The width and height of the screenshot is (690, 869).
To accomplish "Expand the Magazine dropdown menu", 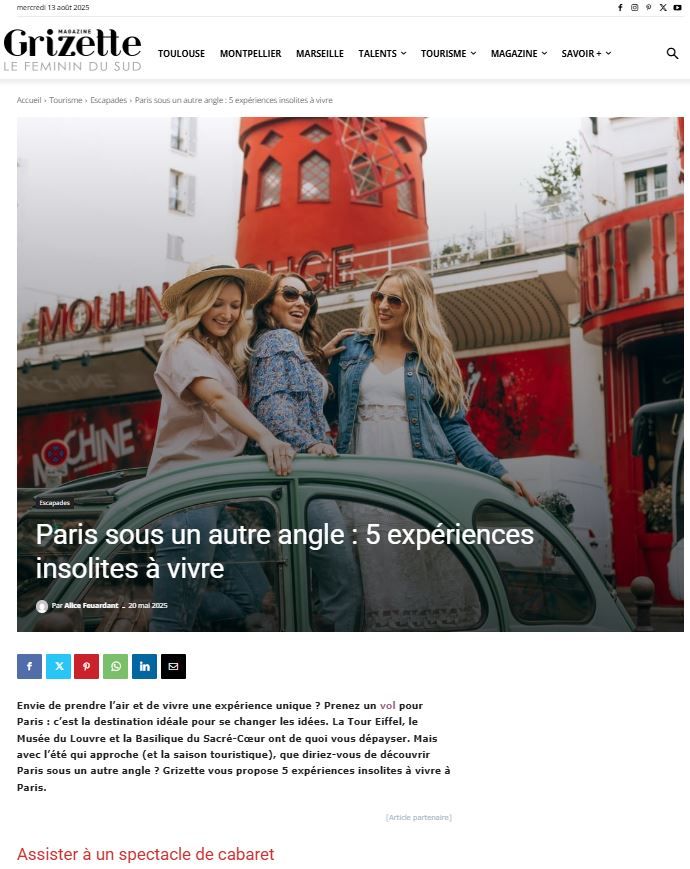I will coord(518,54).
